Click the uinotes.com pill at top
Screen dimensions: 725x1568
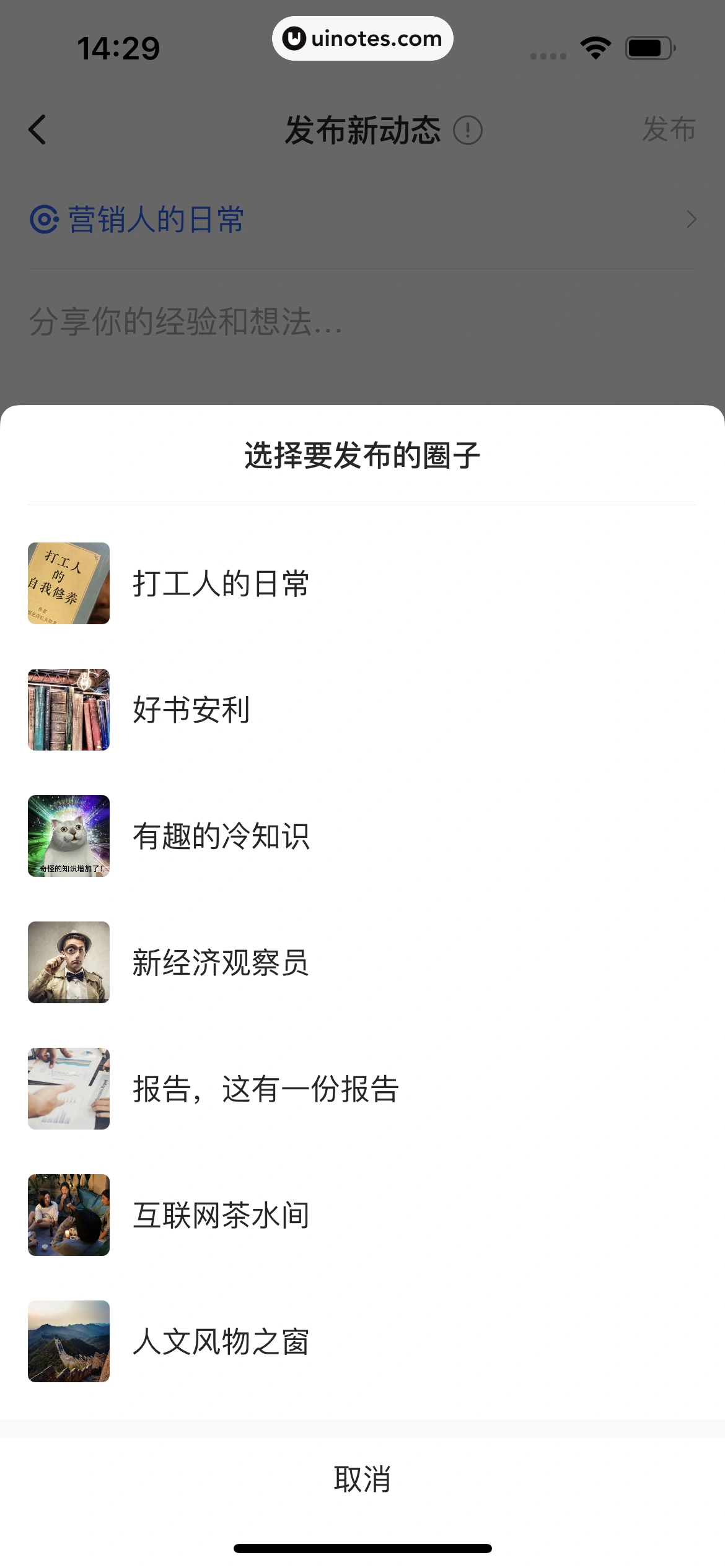point(362,38)
